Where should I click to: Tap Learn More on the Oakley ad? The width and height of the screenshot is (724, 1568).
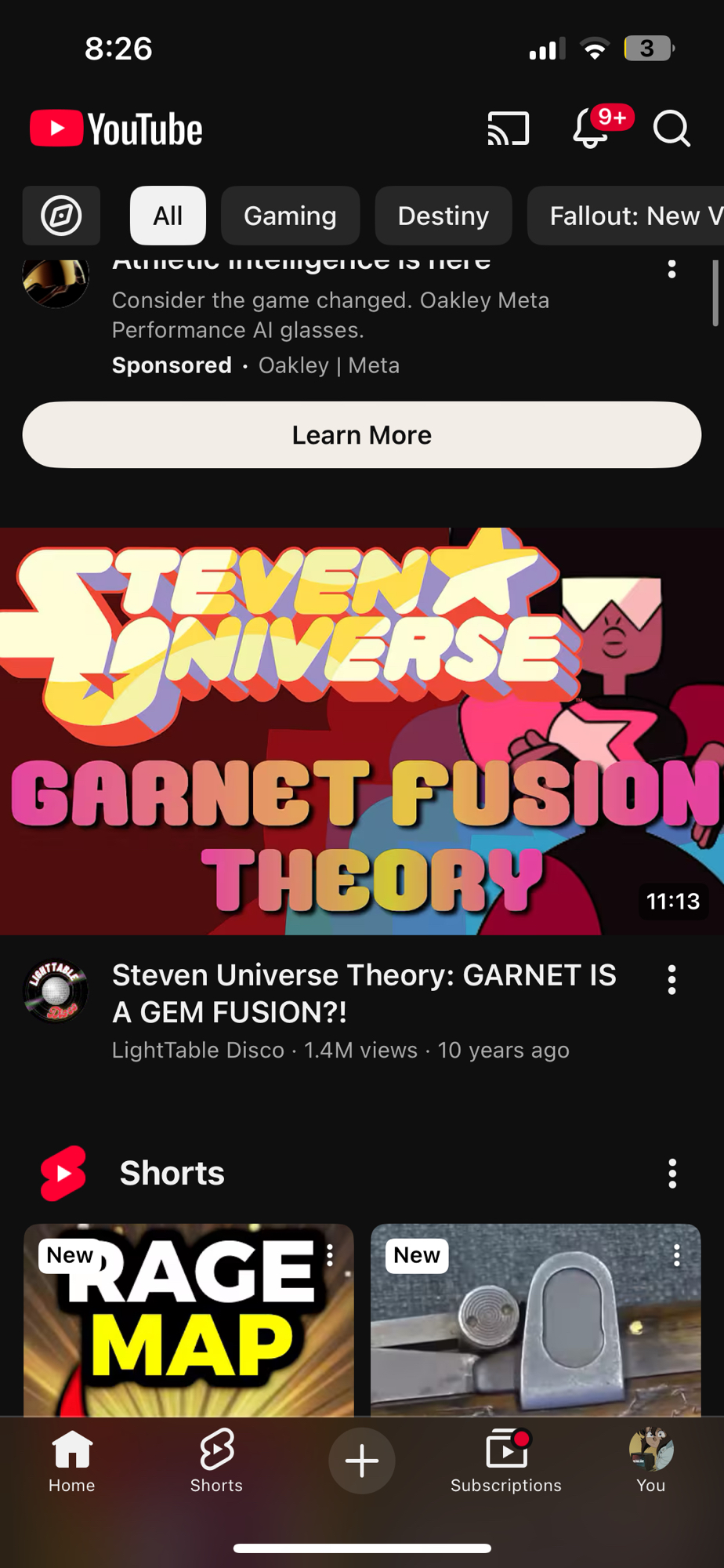point(362,435)
